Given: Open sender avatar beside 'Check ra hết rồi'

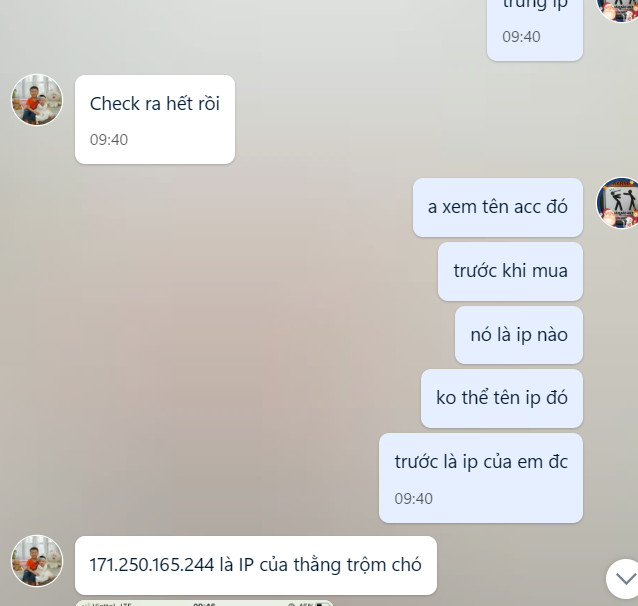Looking at the screenshot, I should 37,100.
